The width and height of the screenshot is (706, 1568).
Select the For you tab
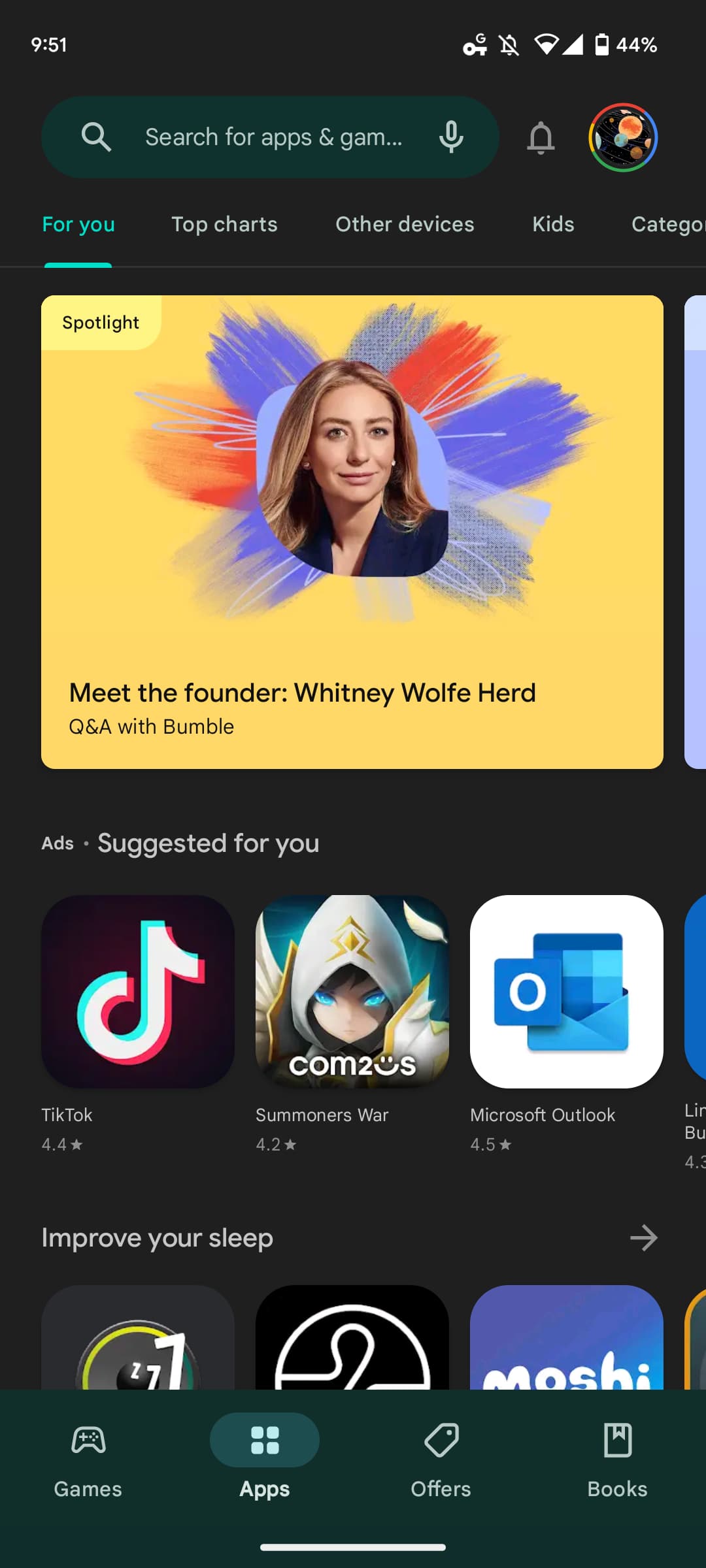click(x=78, y=224)
